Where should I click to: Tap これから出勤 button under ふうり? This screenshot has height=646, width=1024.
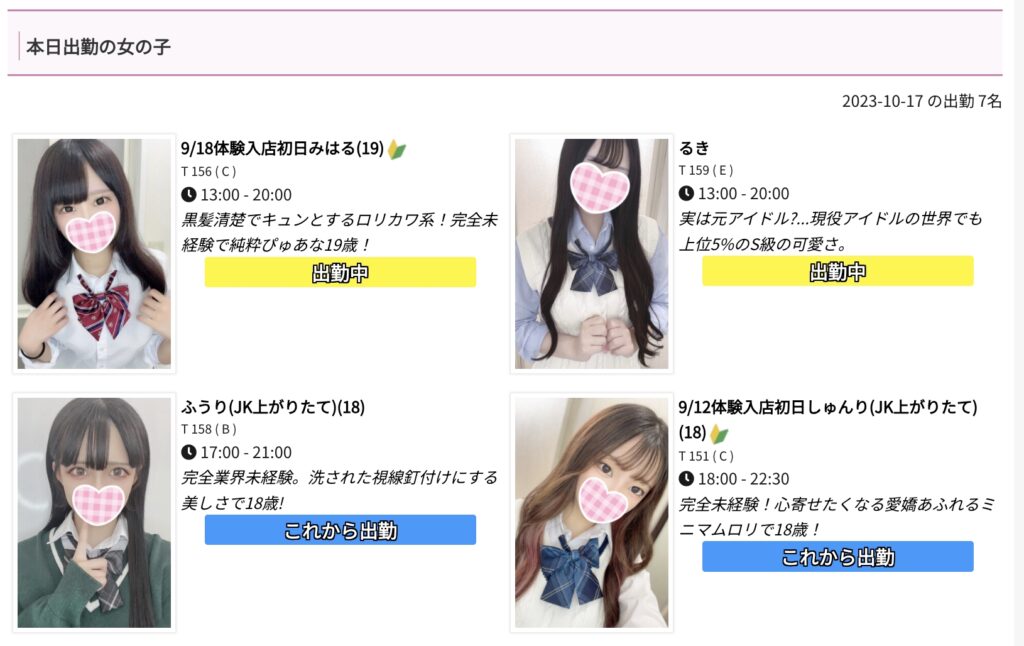click(x=340, y=530)
